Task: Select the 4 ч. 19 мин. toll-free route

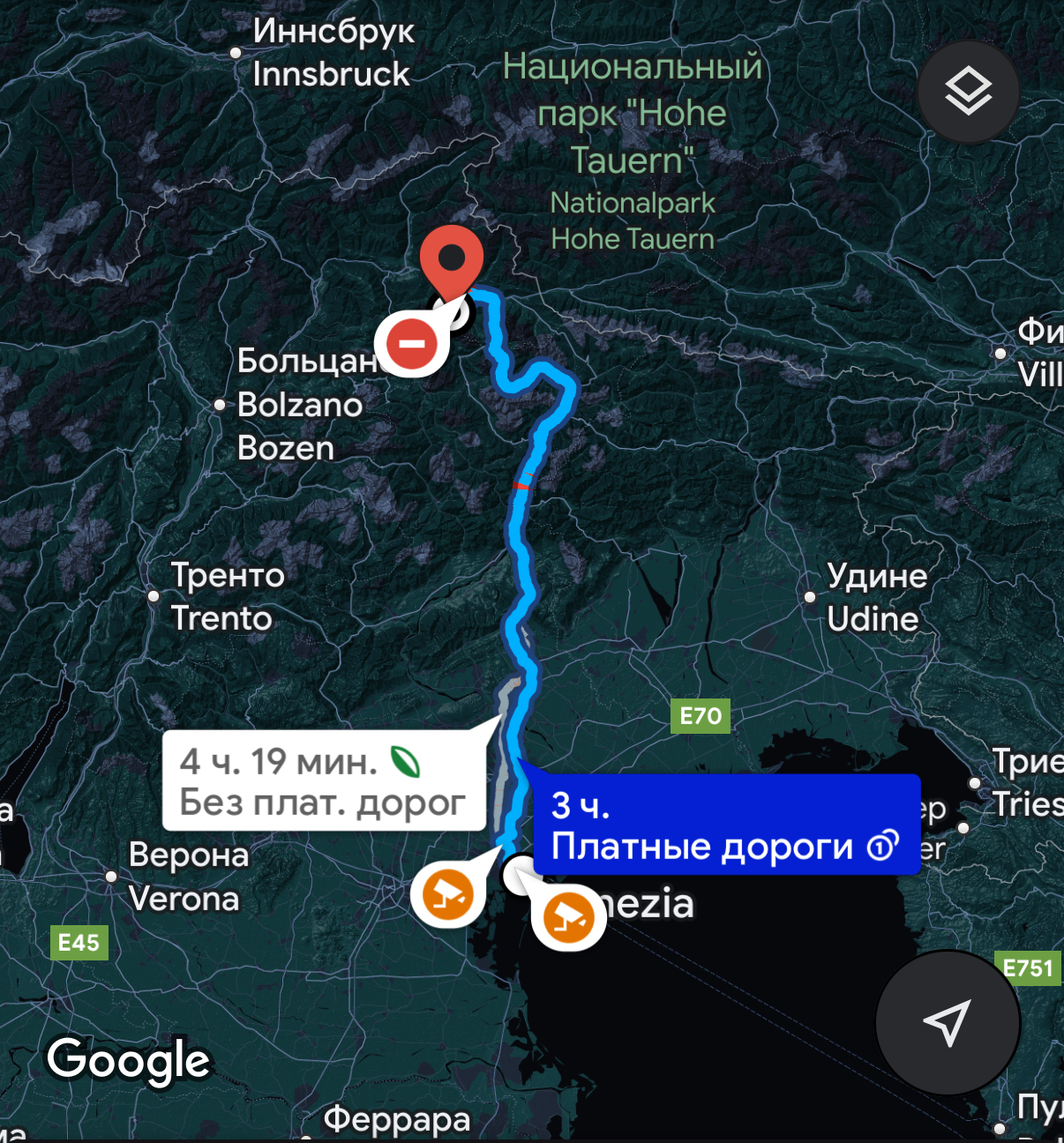Action: tap(324, 781)
